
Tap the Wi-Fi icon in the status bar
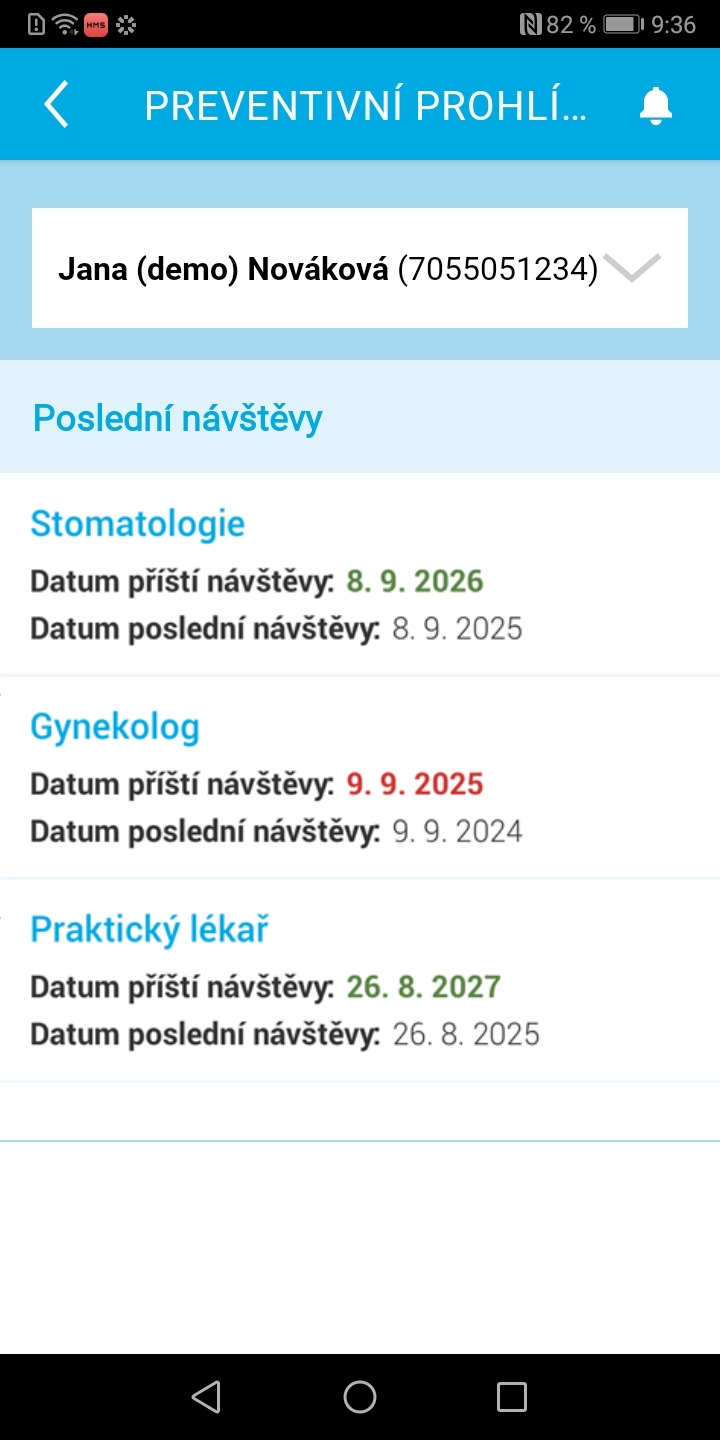[x=65, y=22]
